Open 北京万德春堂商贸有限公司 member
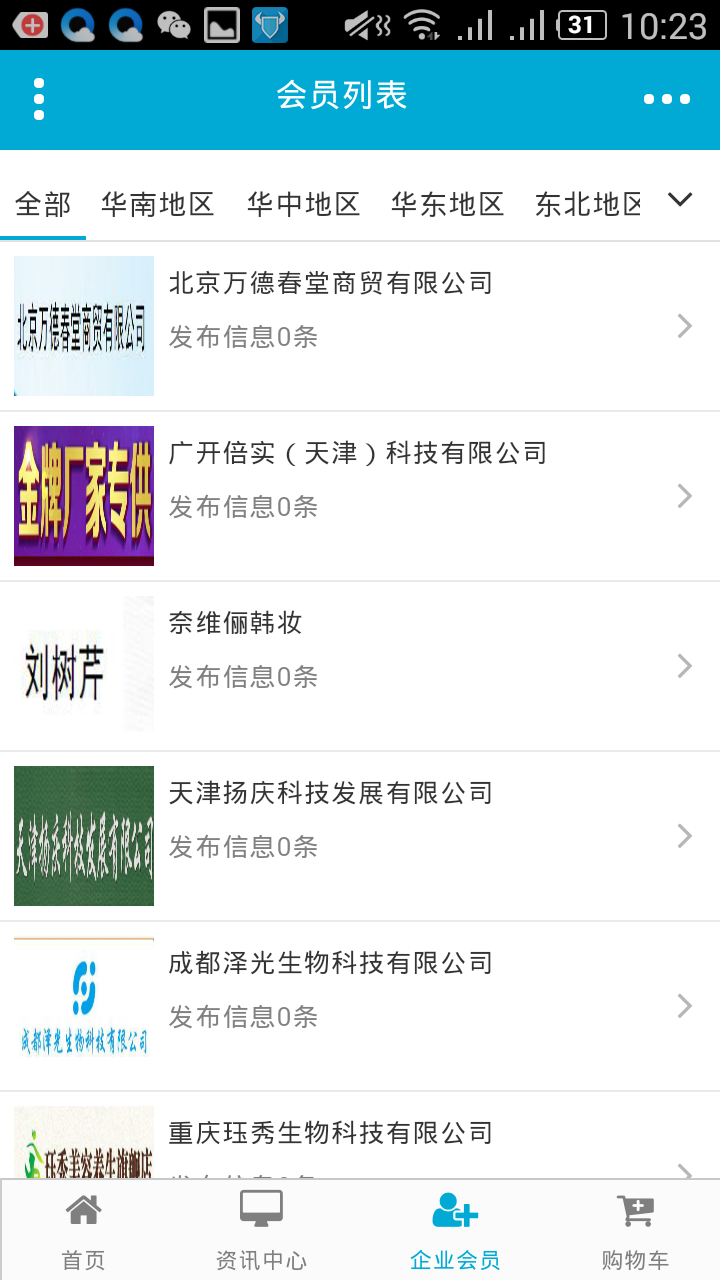This screenshot has width=720, height=1280. pos(360,326)
